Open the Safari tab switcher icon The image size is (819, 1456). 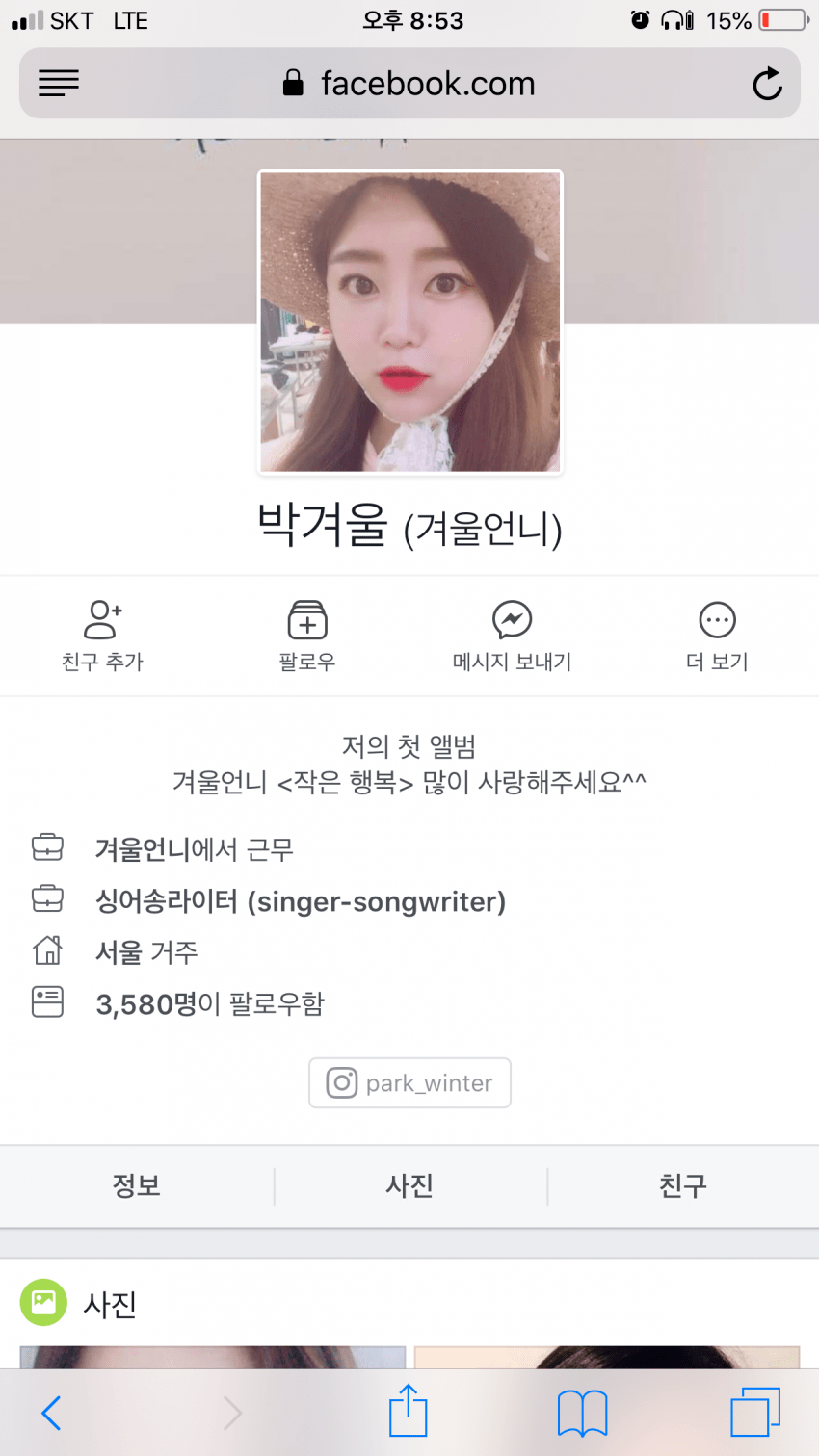pyautogui.click(x=757, y=1412)
